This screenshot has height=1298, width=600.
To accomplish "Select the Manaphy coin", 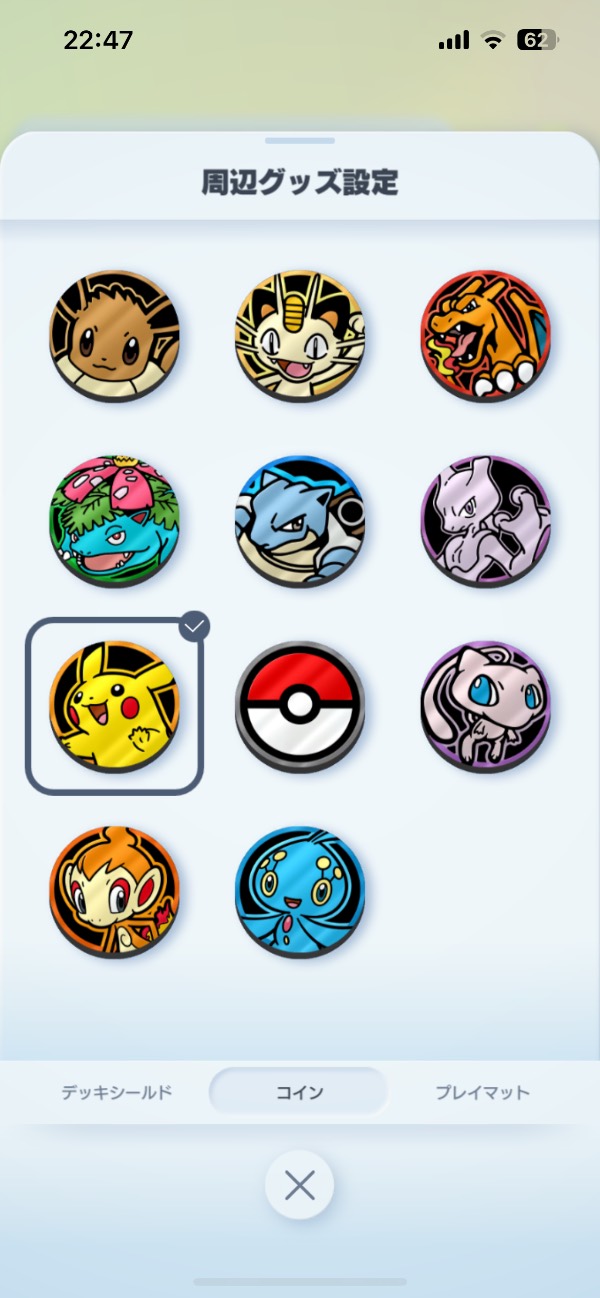I will [x=300, y=891].
